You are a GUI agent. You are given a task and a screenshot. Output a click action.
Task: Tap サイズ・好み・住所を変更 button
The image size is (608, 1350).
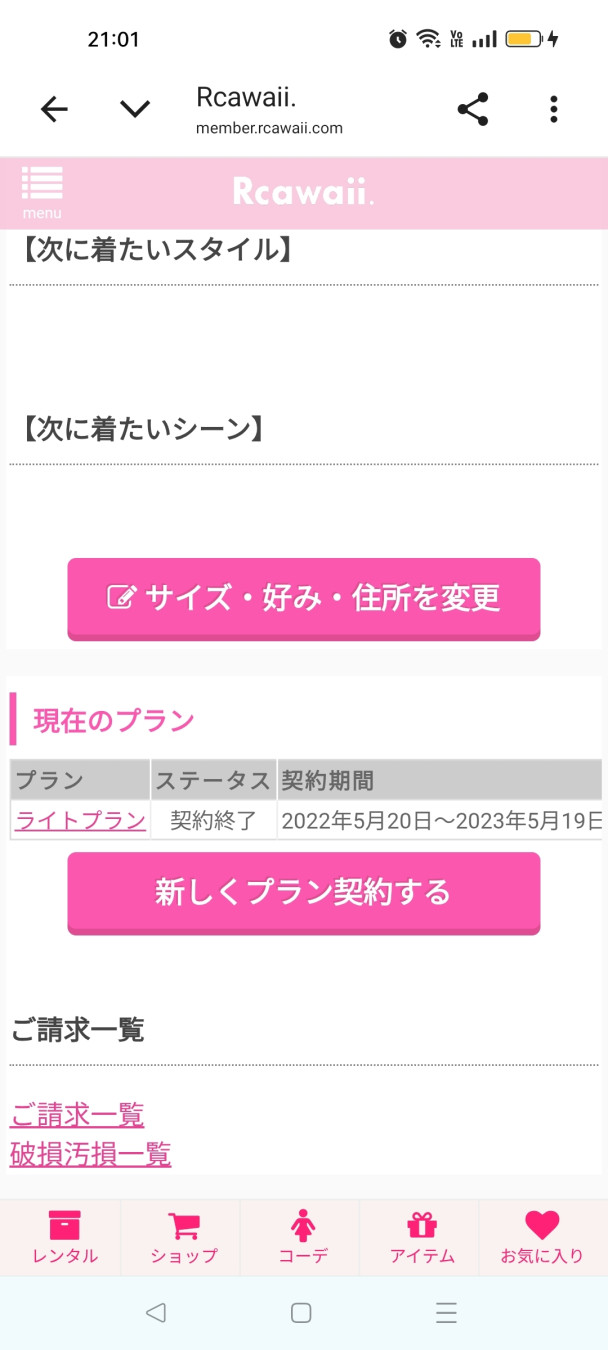tap(304, 598)
